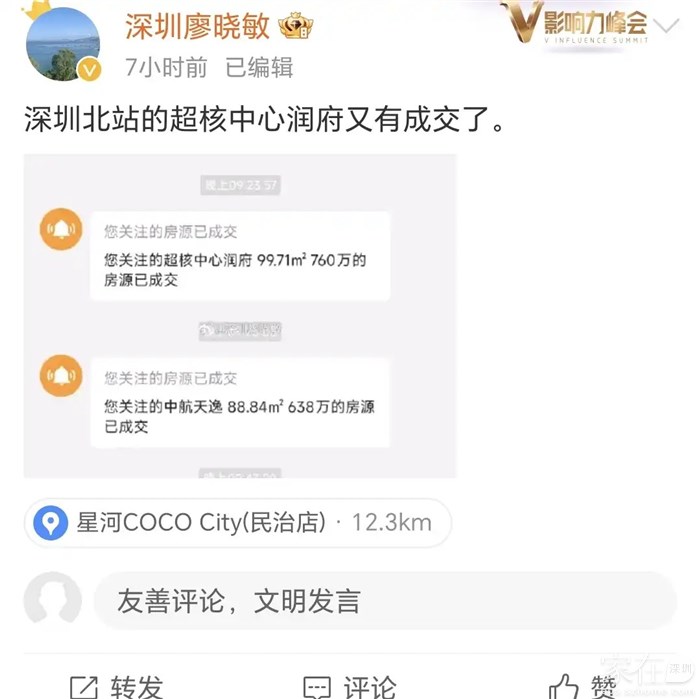700x699 pixels.
Task: Open the attached transaction screenshot image
Action: [x=240, y=315]
